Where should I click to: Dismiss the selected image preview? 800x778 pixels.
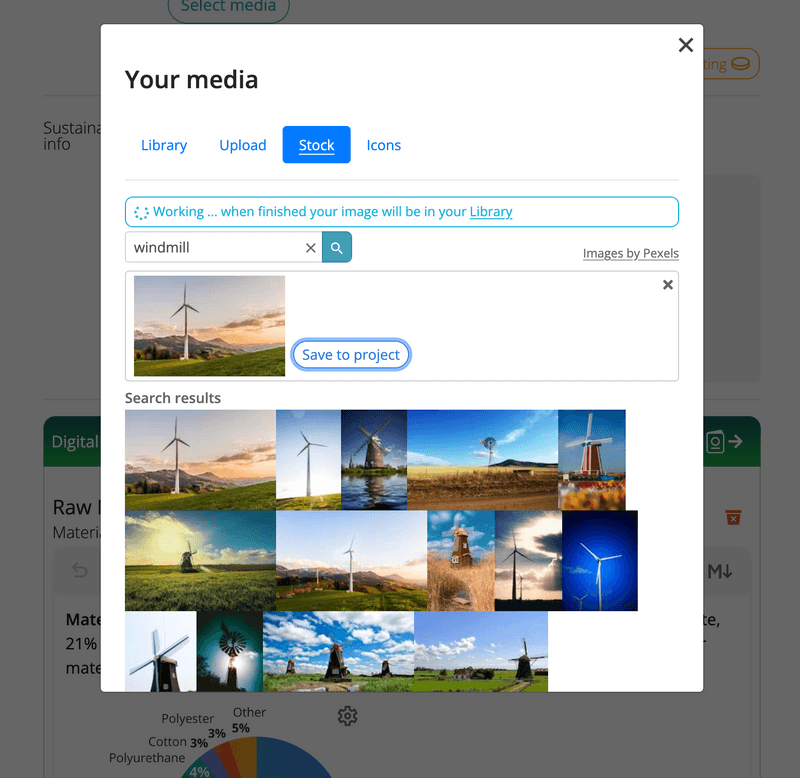click(x=668, y=285)
